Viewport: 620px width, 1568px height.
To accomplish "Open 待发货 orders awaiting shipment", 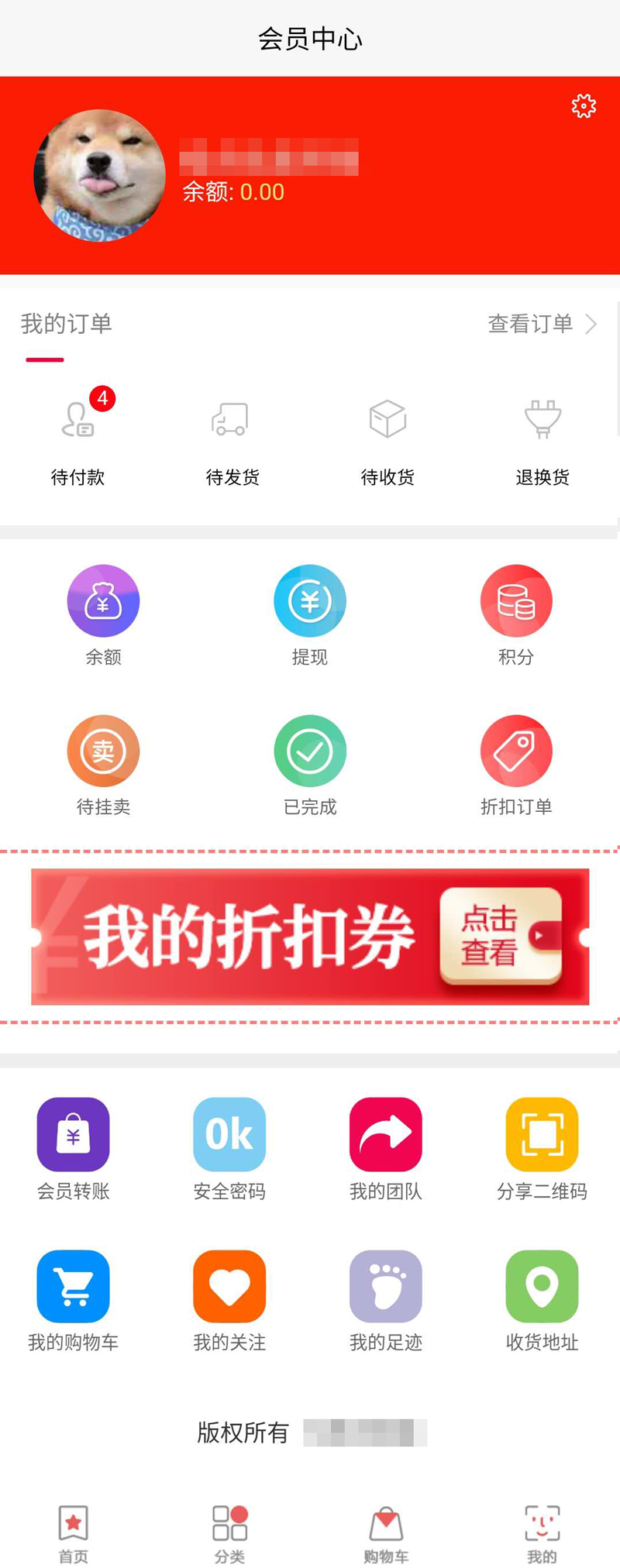I will coord(232,438).
